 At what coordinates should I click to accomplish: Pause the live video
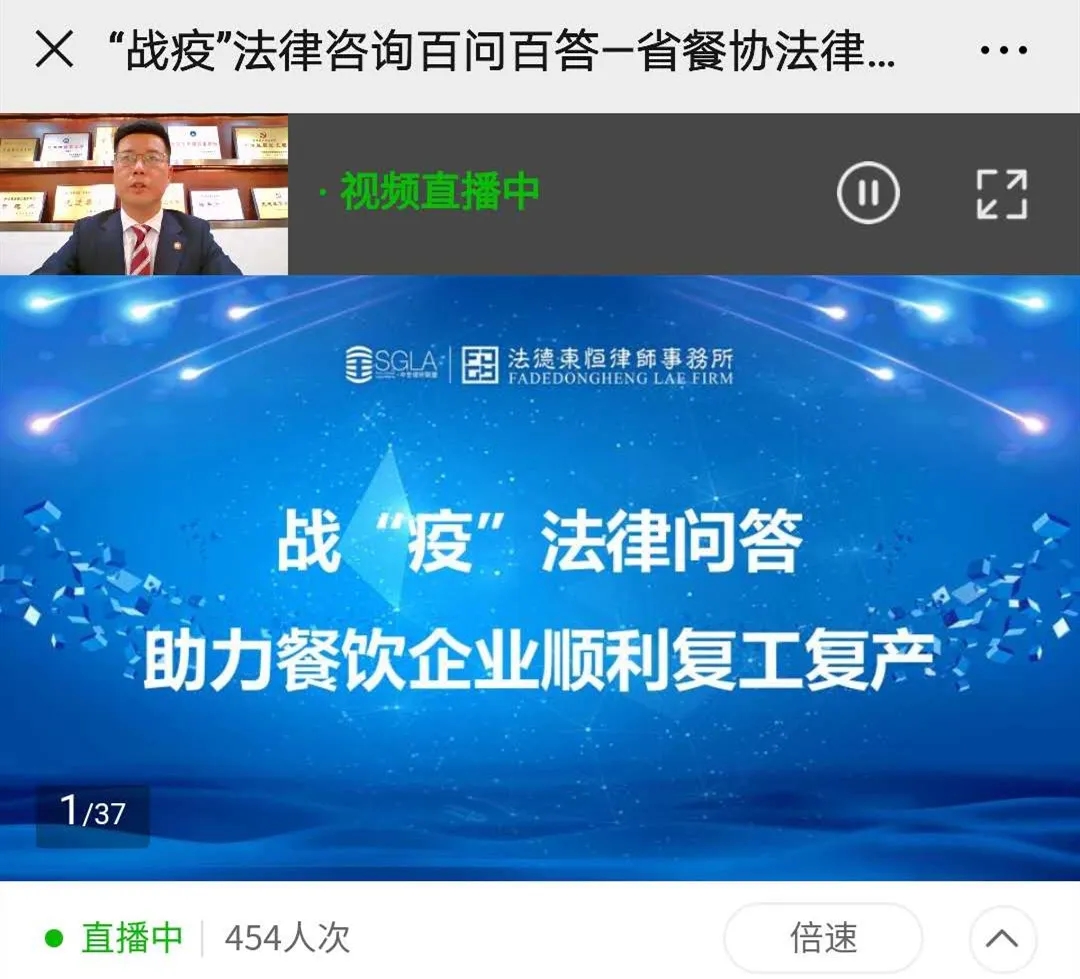tap(868, 193)
